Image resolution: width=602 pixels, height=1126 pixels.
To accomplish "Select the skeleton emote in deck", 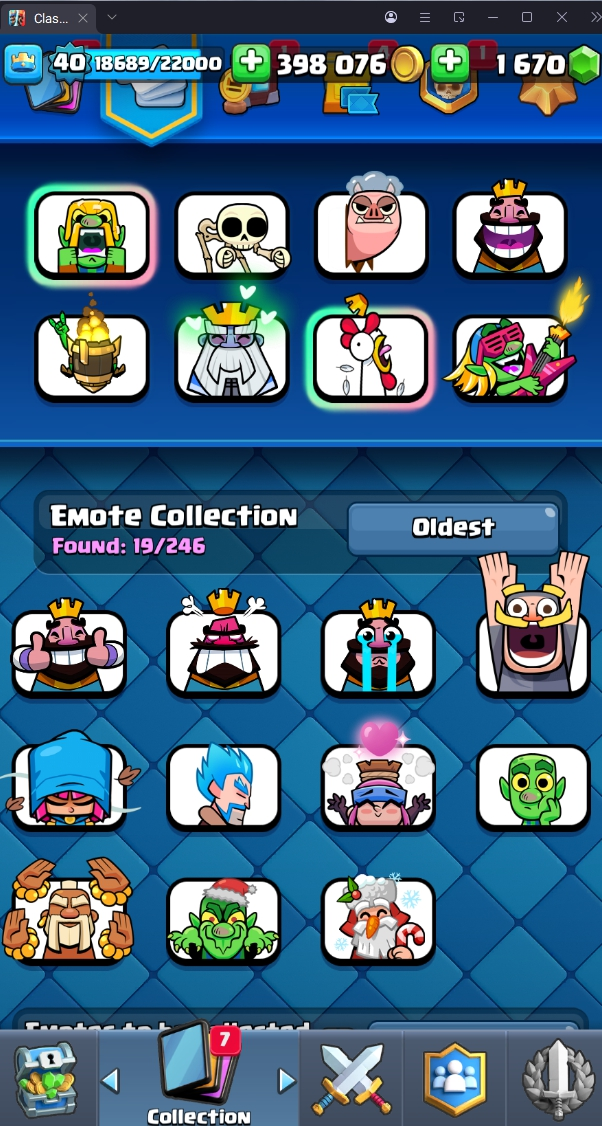I will (x=232, y=235).
